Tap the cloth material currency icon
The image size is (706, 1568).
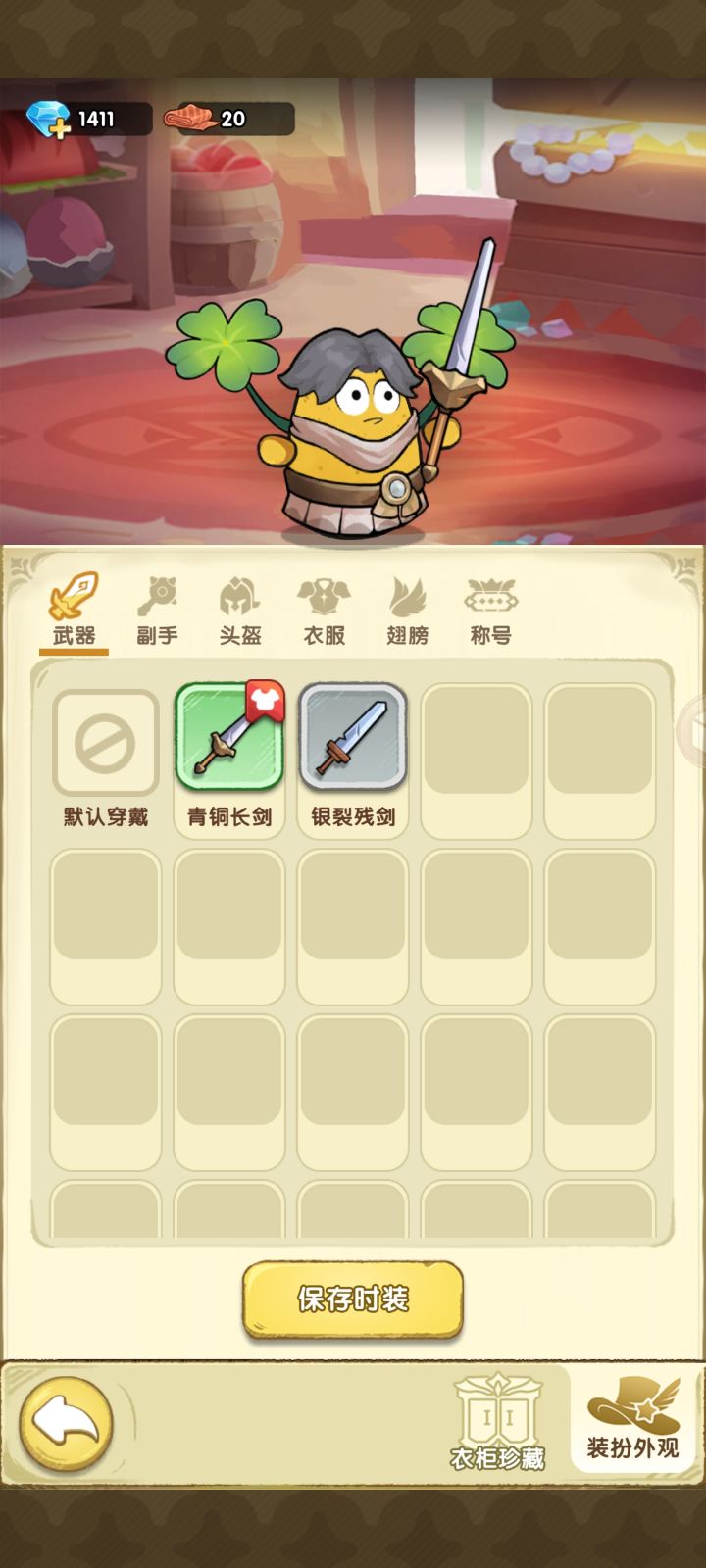191,118
